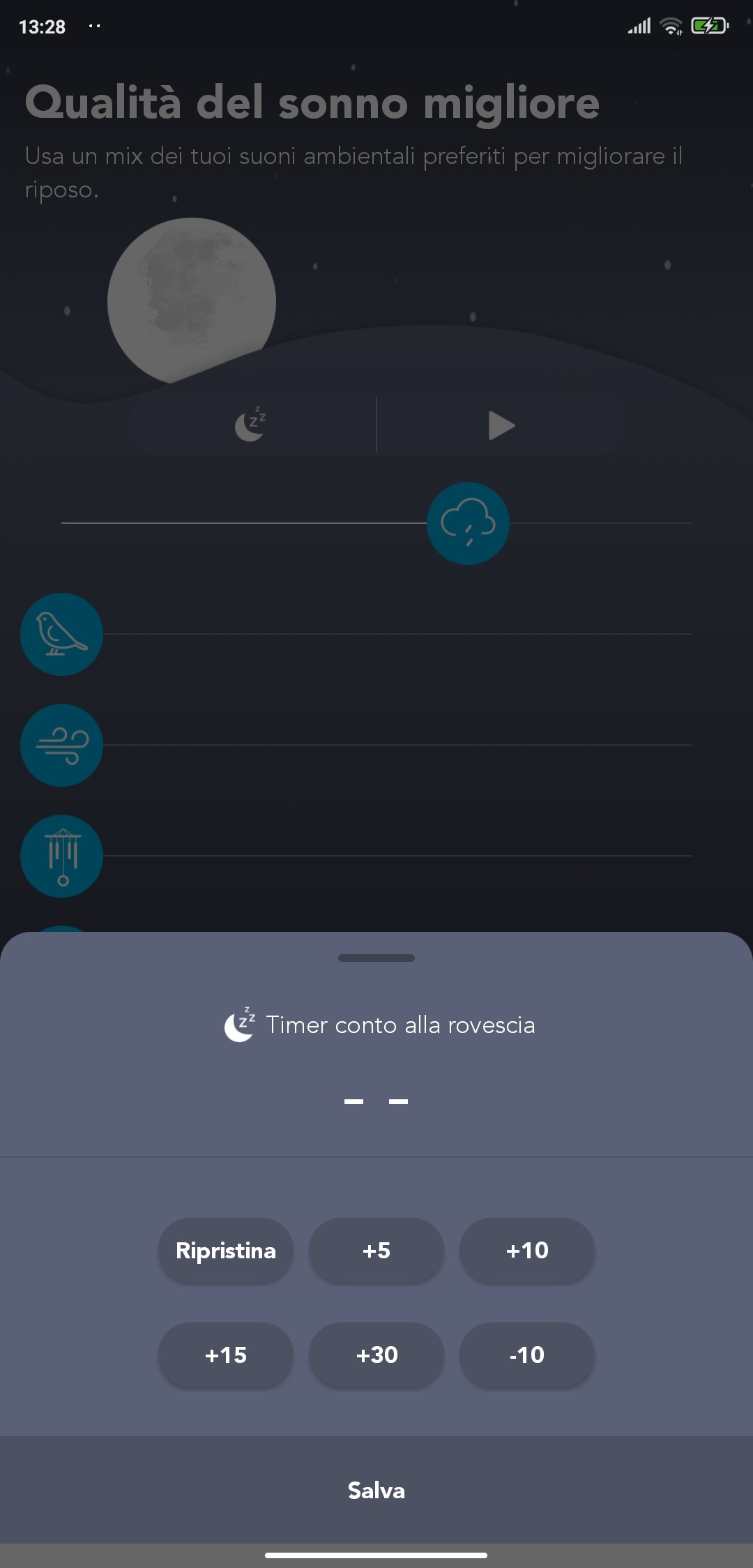
Task: Add 5 minutes to the countdown
Action: coord(376,1250)
